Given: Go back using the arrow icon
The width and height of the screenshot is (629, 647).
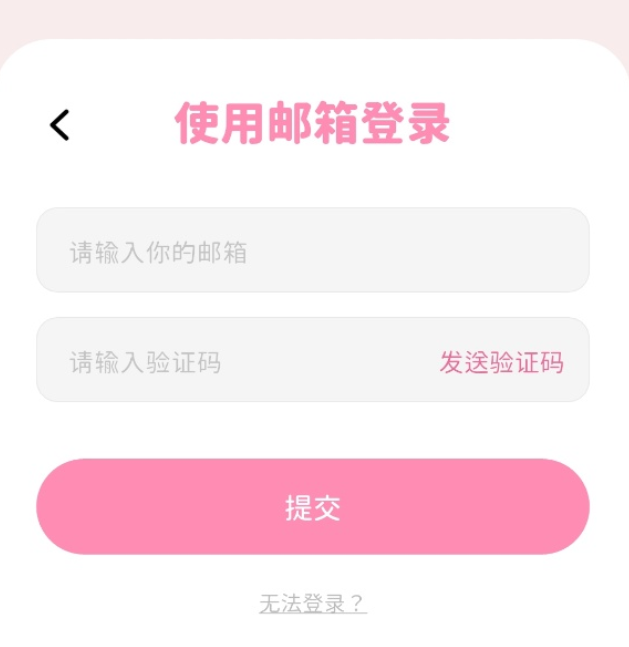Looking at the screenshot, I should pos(60,125).
